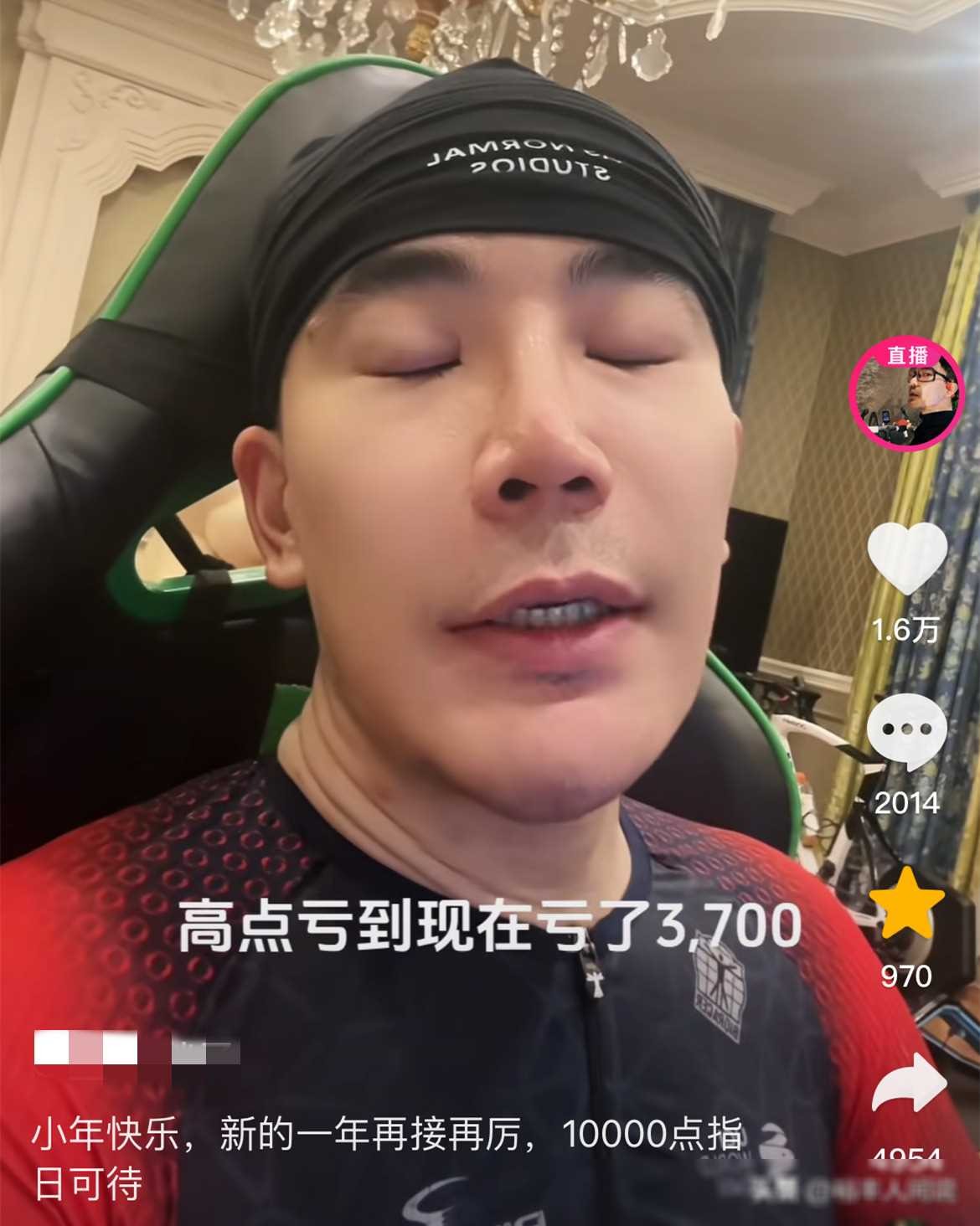The width and height of the screenshot is (980, 1226).
Task: Open the creator's live avatar
Action: 905,397
